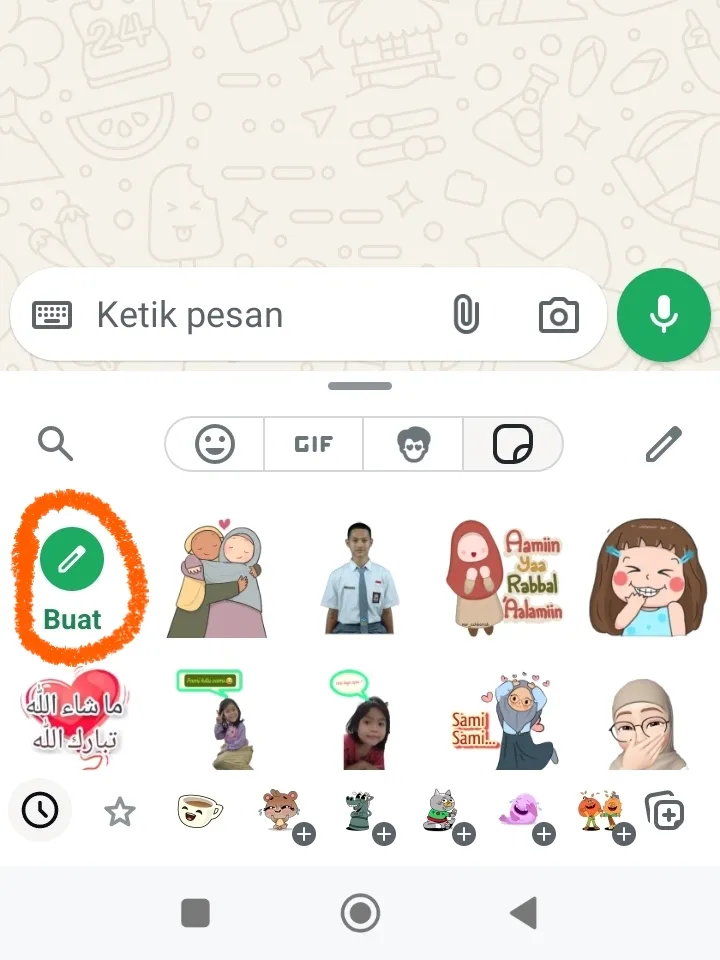Tap the Buat create-sticker button
Image resolution: width=720 pixels, height=960 pixels.
pos(72,577)
